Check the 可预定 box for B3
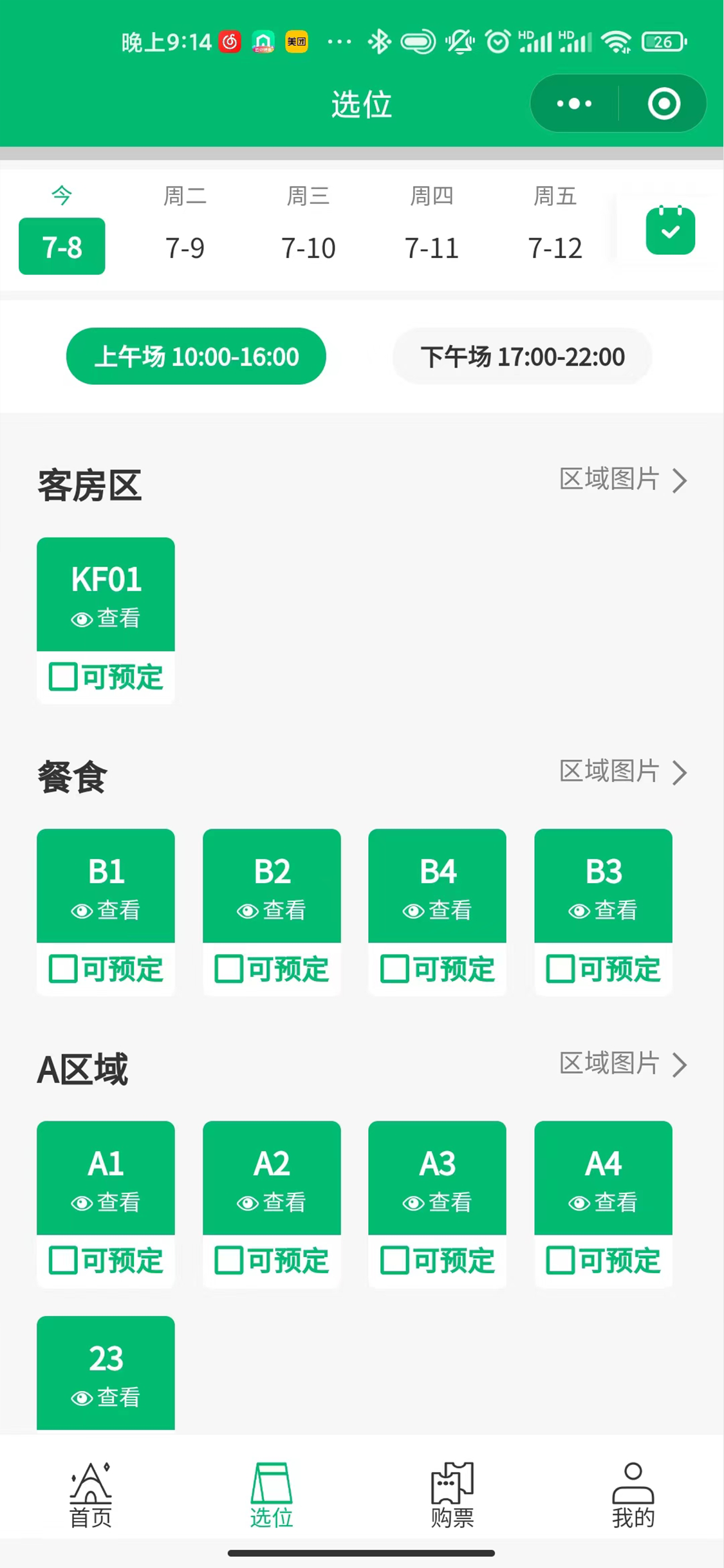 561,969
